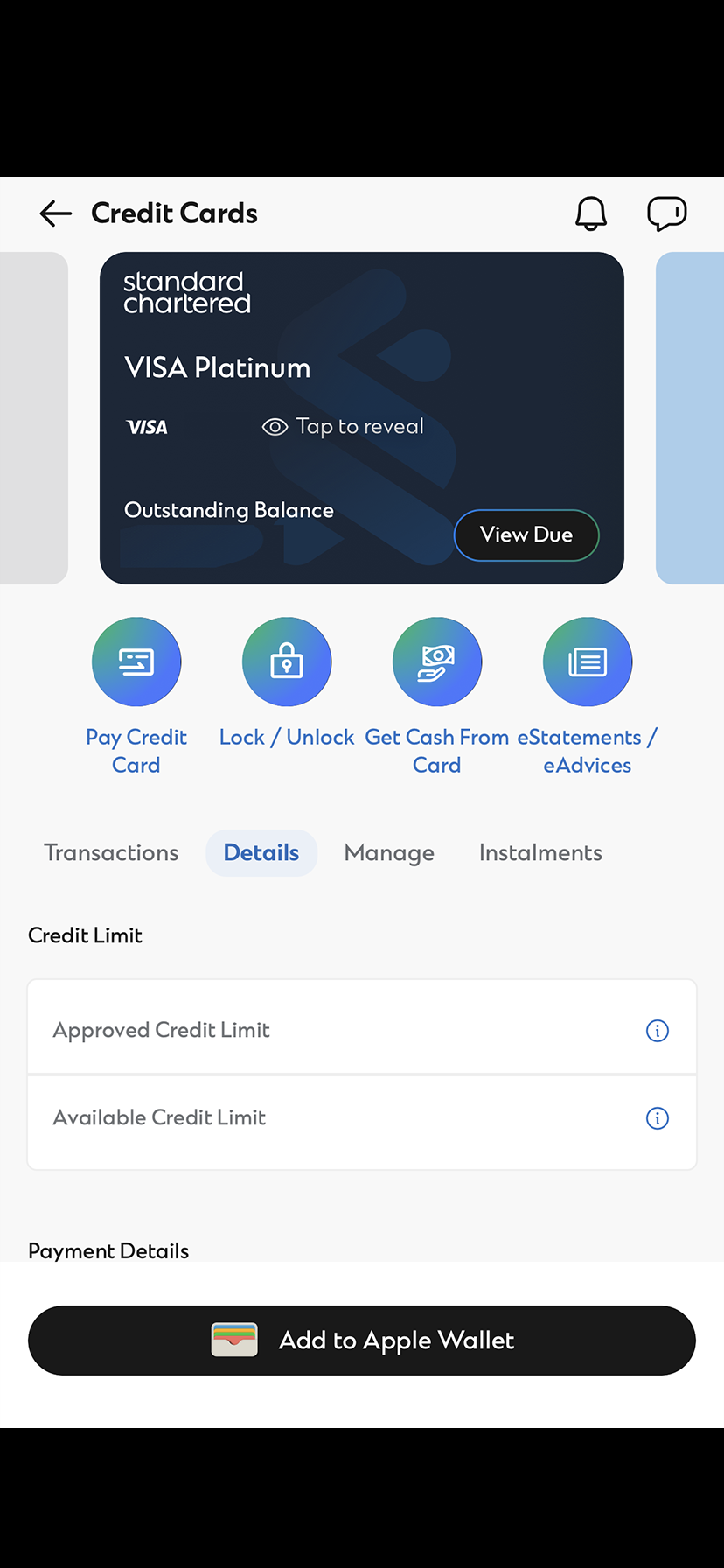Tap the notification bell icon
The width and height of the screenshot is (724, 1568).
590,213
